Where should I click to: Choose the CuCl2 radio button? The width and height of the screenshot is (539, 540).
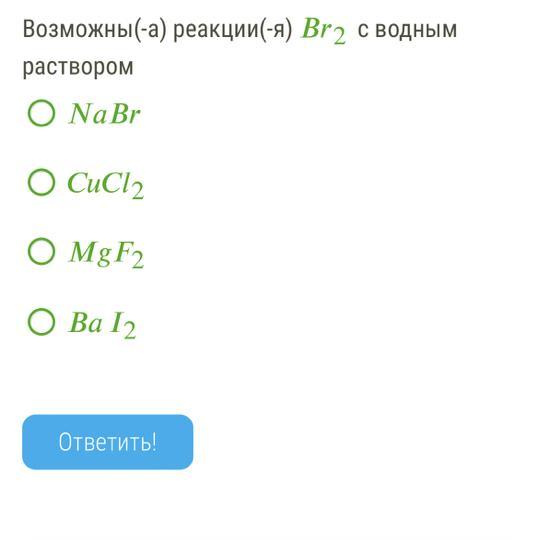(41, 182)
